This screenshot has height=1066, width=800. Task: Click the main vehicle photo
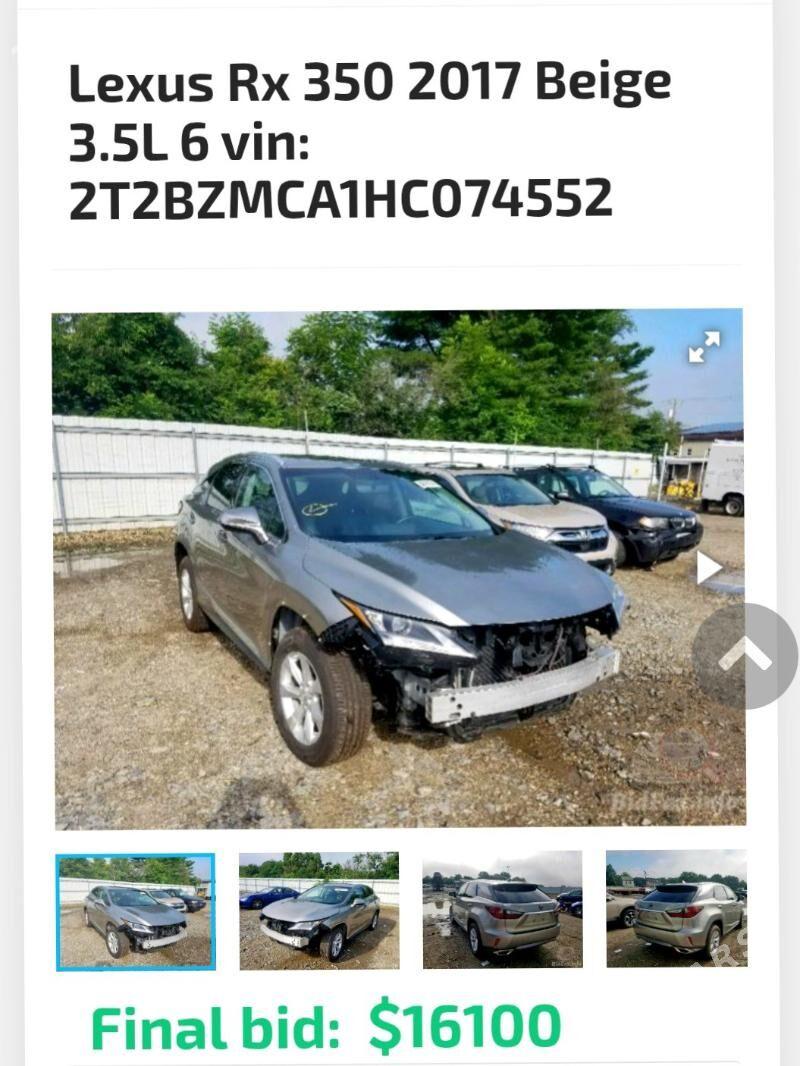400,570
